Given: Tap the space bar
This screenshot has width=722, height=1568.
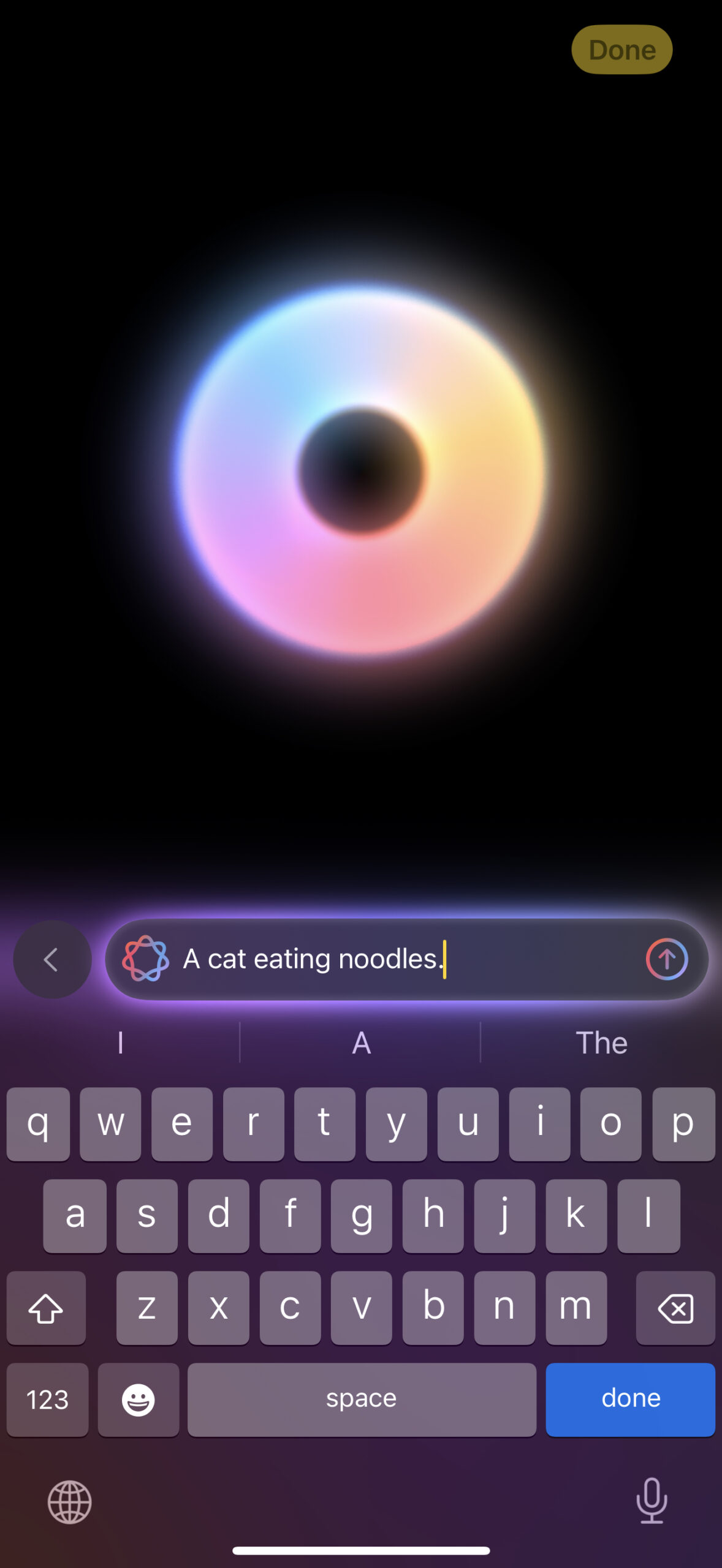Looking at the screenshot, I should click(362, 1399).
